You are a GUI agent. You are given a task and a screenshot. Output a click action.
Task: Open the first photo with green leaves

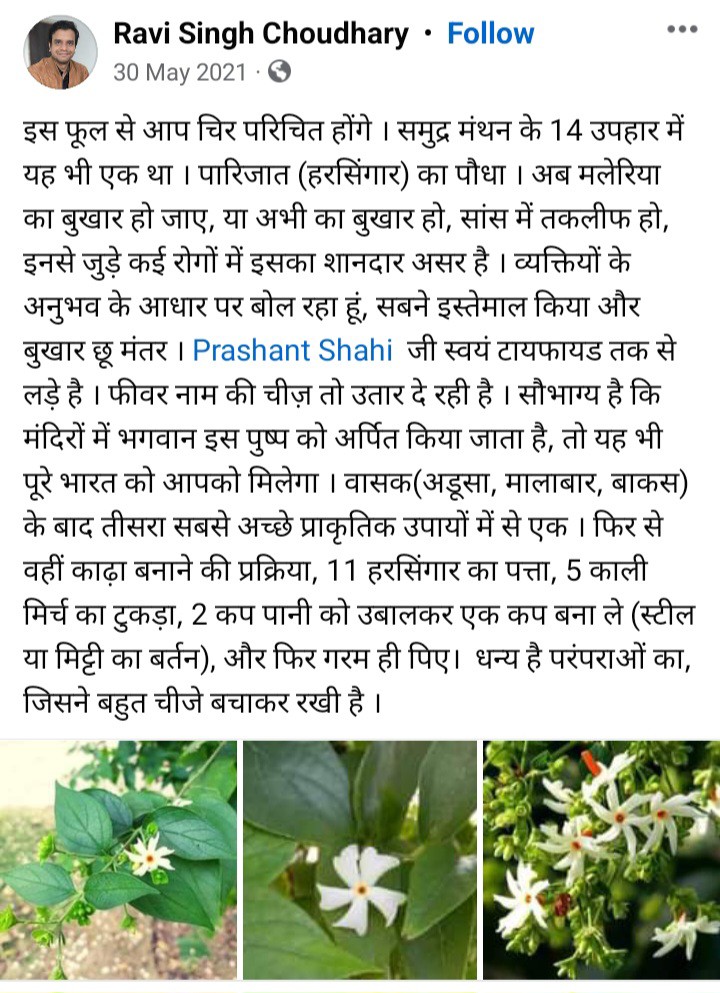coord(118,859)
